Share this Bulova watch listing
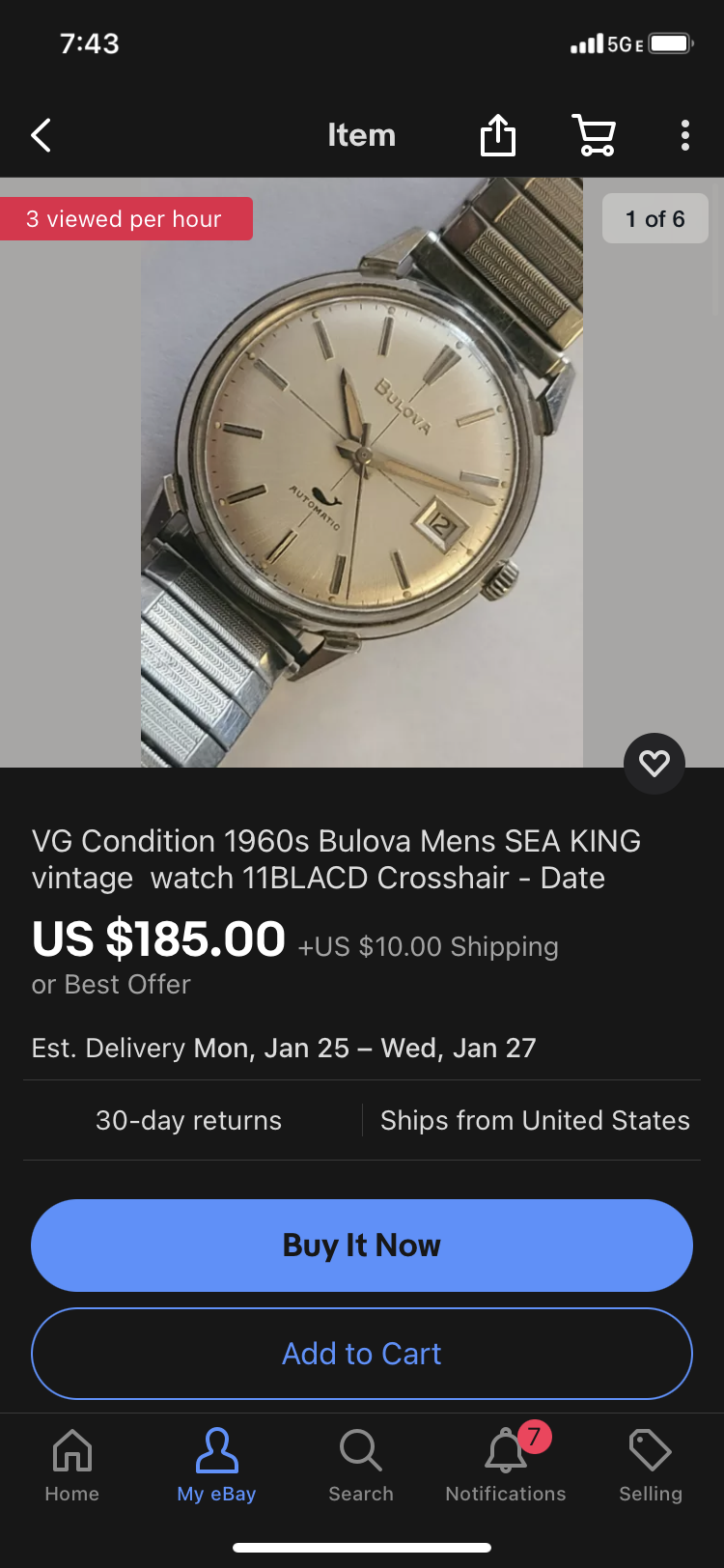Image resolution: width=724 pixels, height=1568 pixels. (498, 135)
